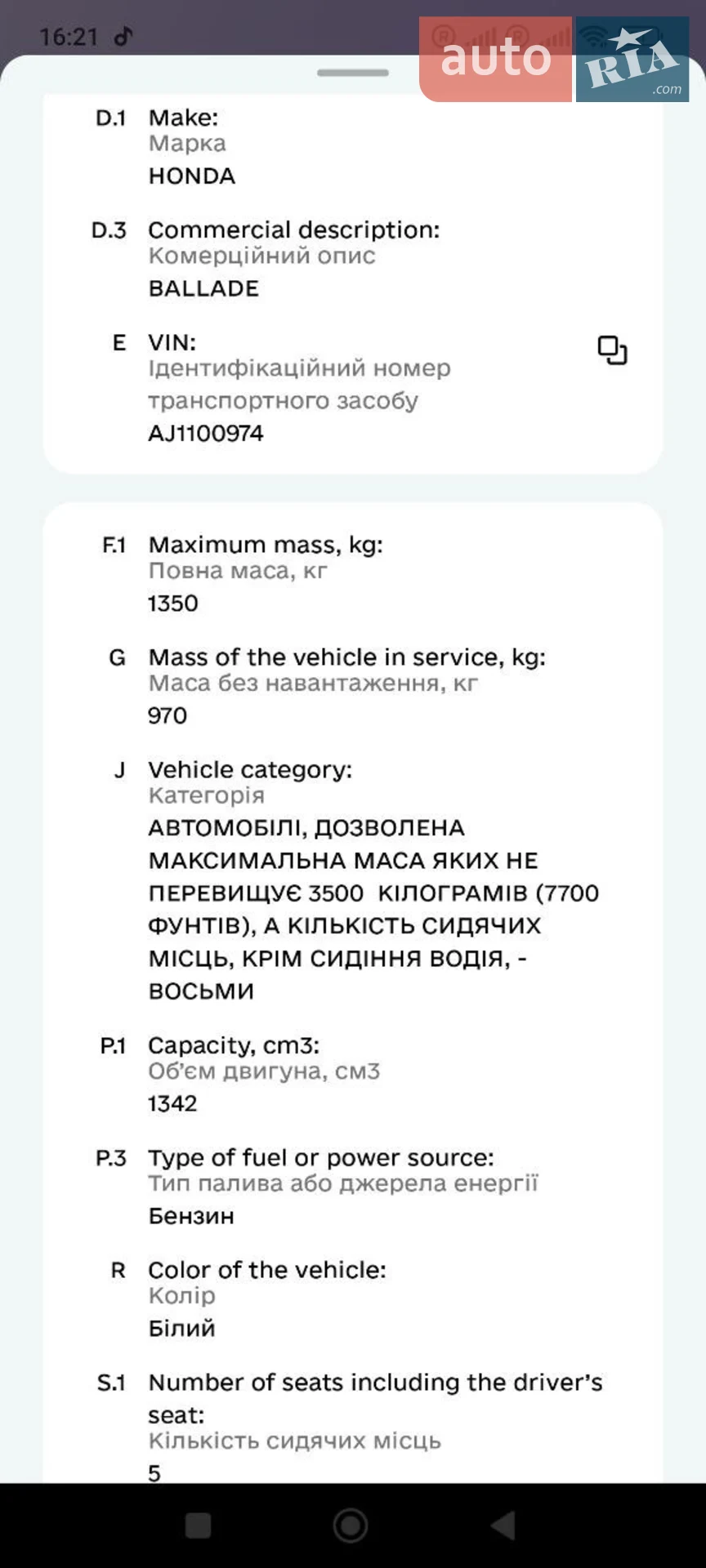Copy the VIN number
The image size is (706, 1568).
tap(612, 350)
